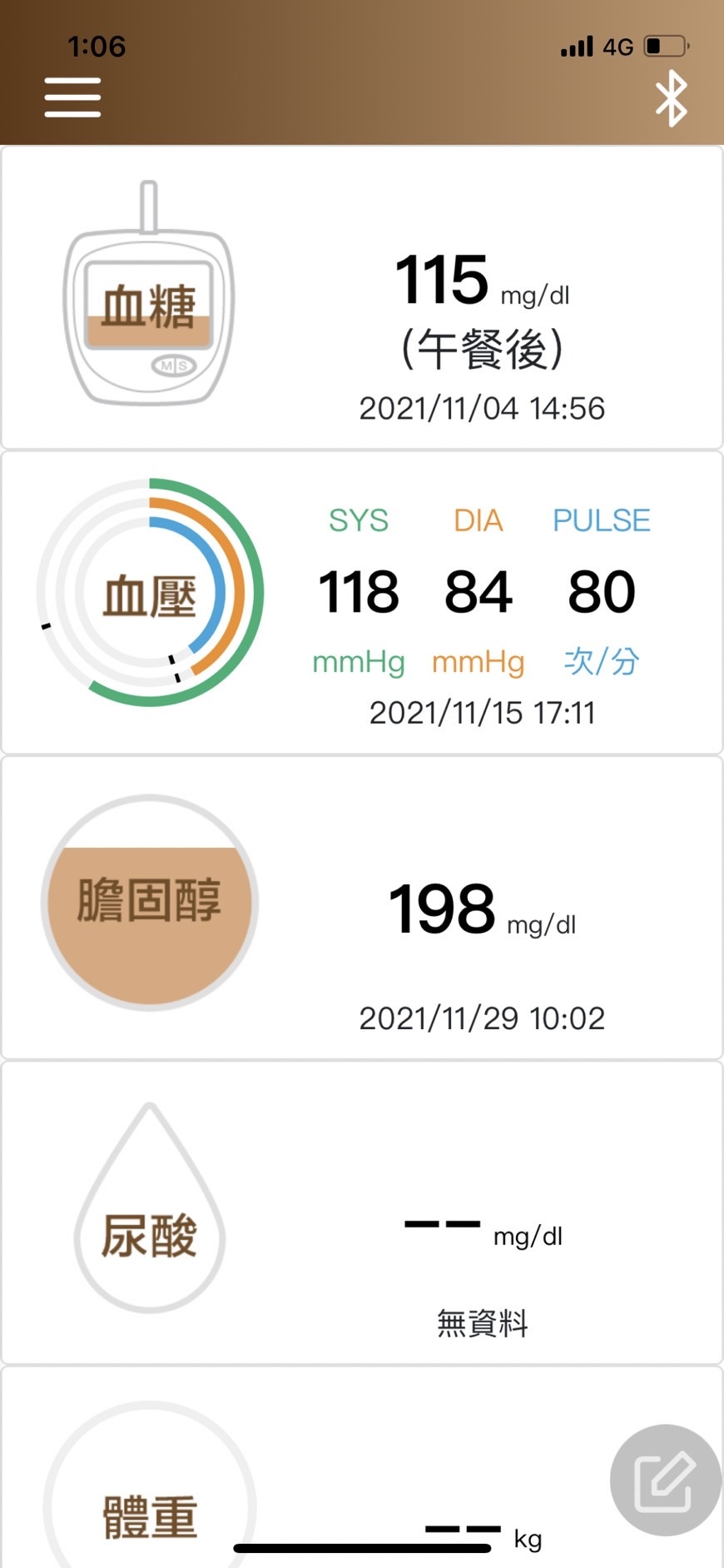Open the hamburger drawer menu
The height and width of the screenshot is (1568, 724).
72,97
